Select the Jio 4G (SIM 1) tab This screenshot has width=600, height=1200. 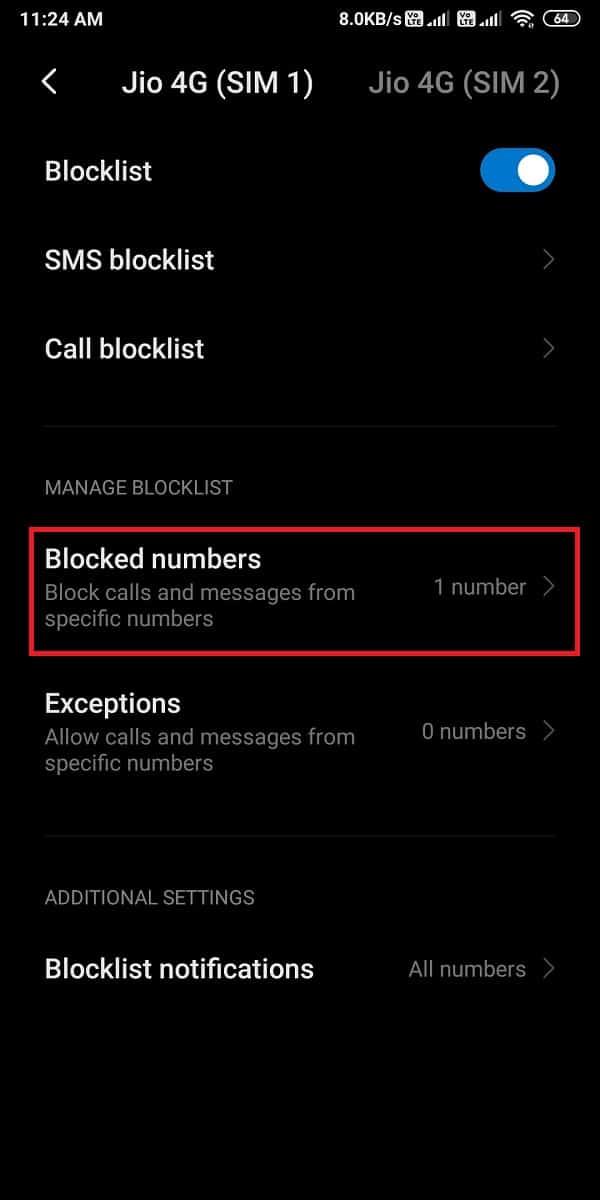219,83
